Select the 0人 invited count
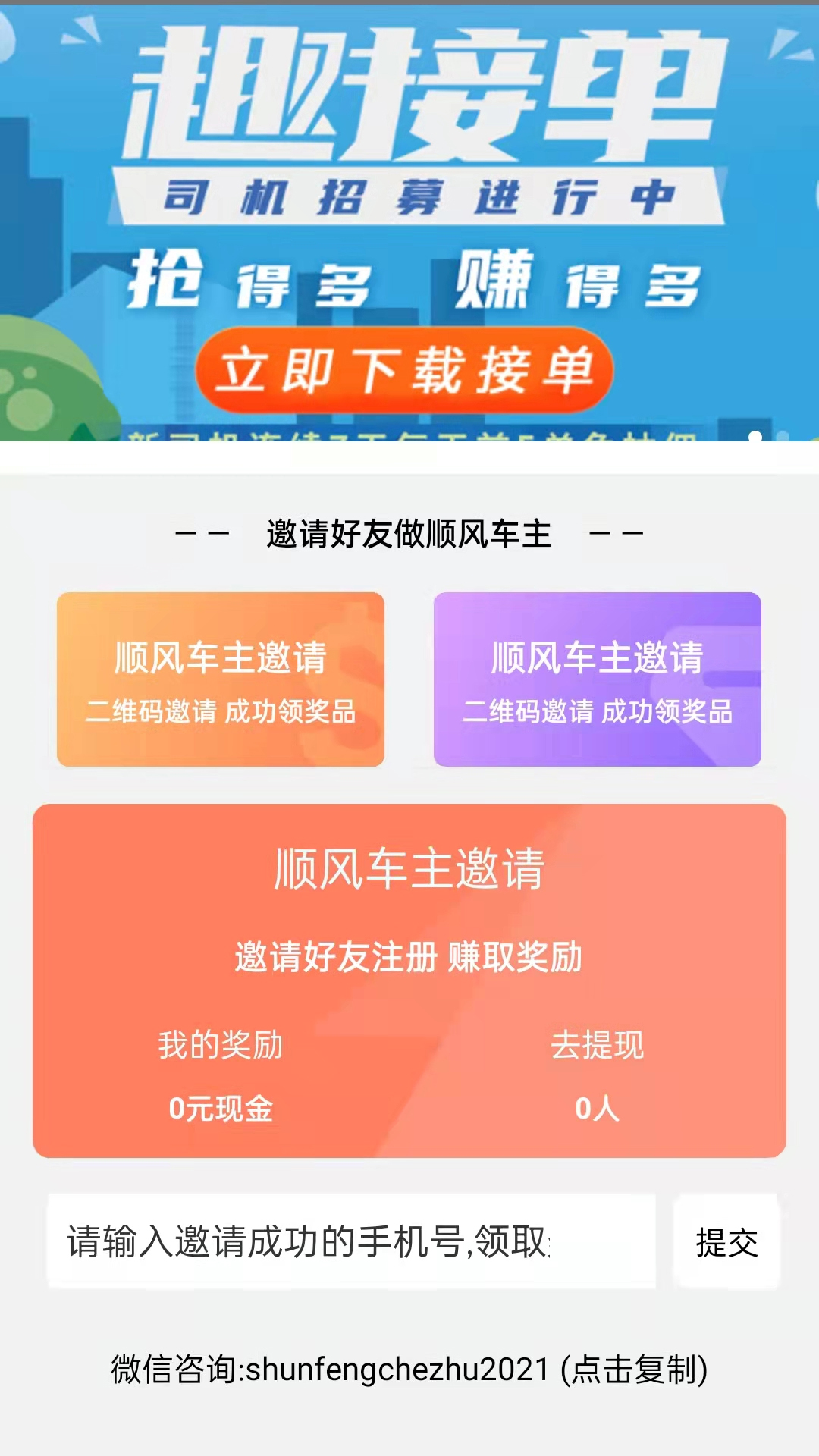Viewport: 819px width, 1456px height. [x=598, y=1109]
